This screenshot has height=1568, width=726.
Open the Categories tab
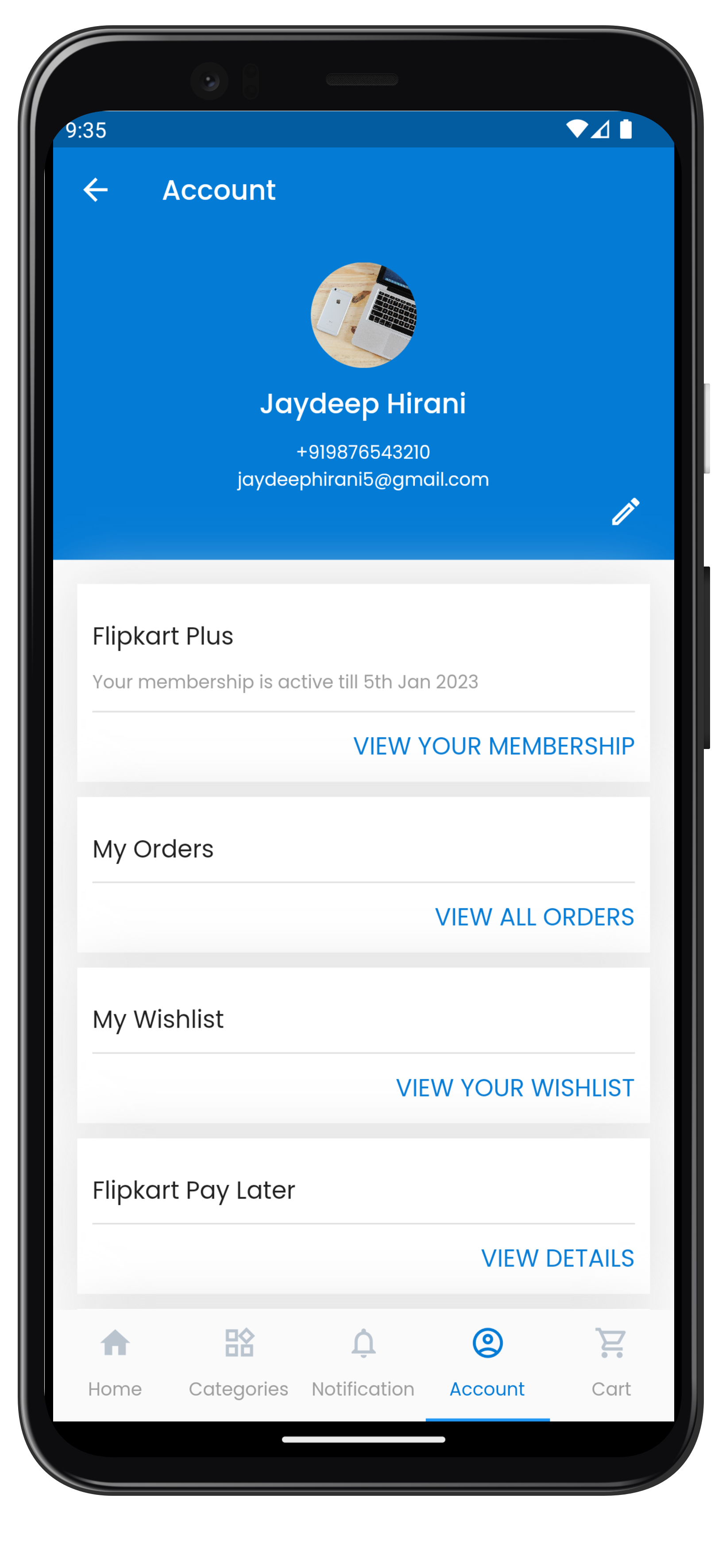click(239, 1364)
